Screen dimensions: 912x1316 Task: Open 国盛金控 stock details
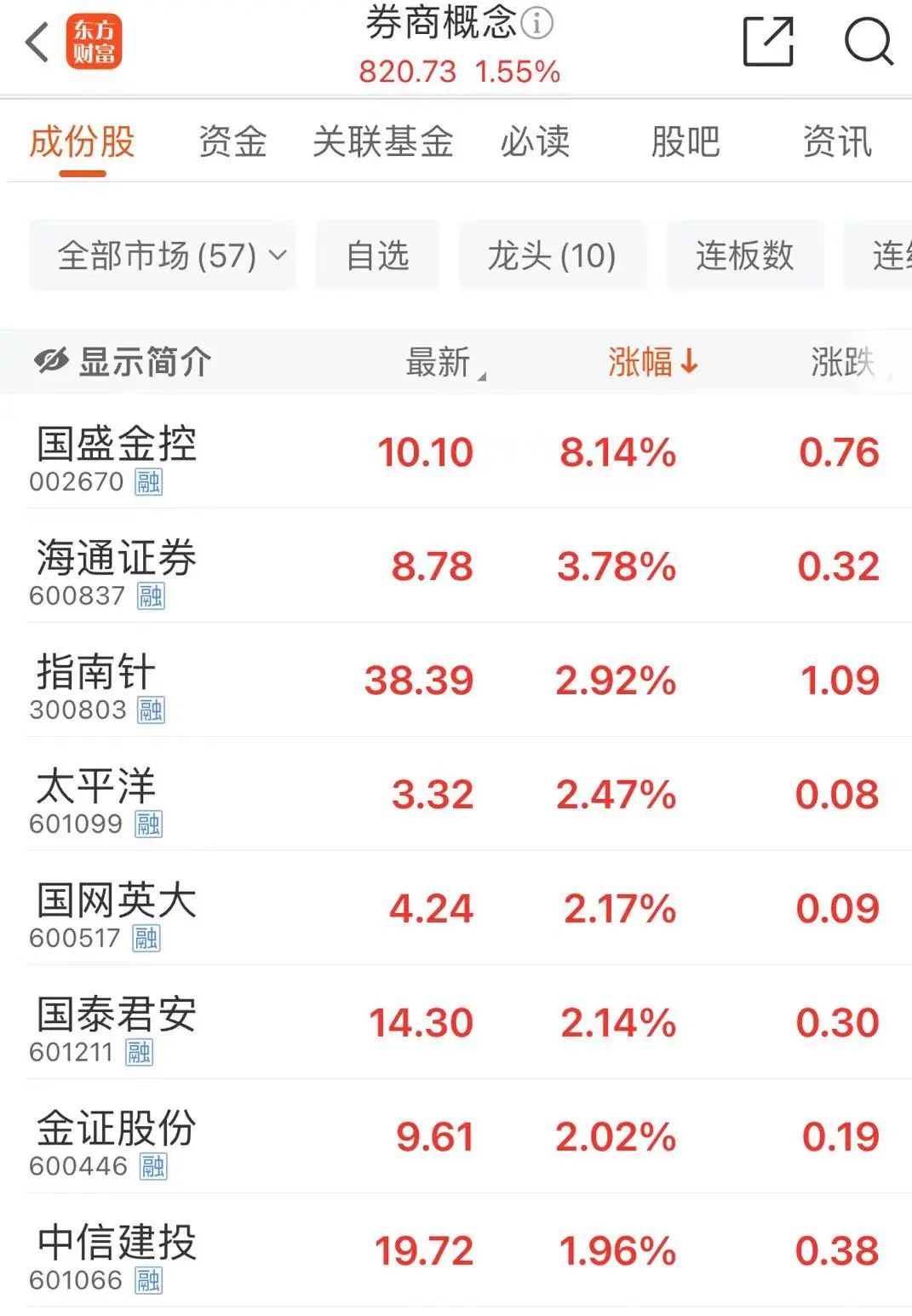tap(117, 453)
